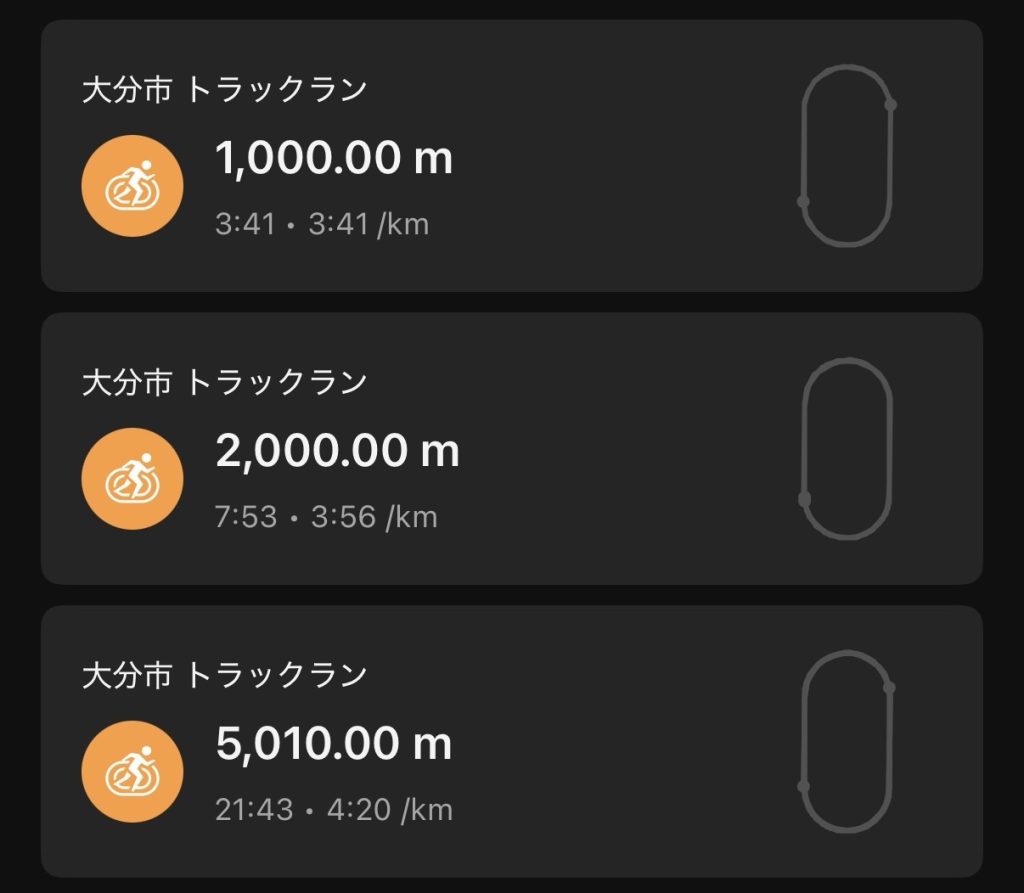This screenshot has height=893, width=1024.
Task: Open the 1,000.00 m track run activity
Action: (x=511, y=156)
